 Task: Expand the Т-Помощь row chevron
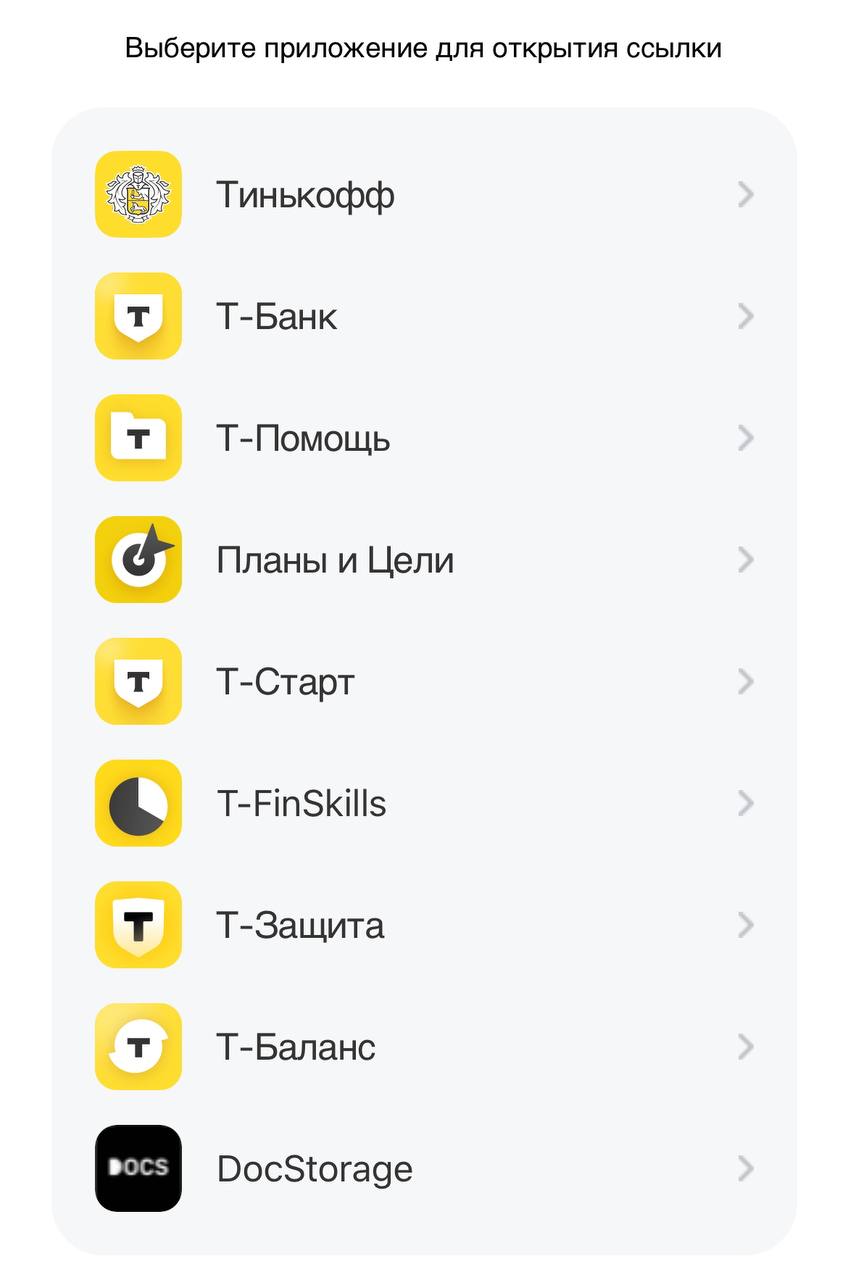(x=746, y=438)
